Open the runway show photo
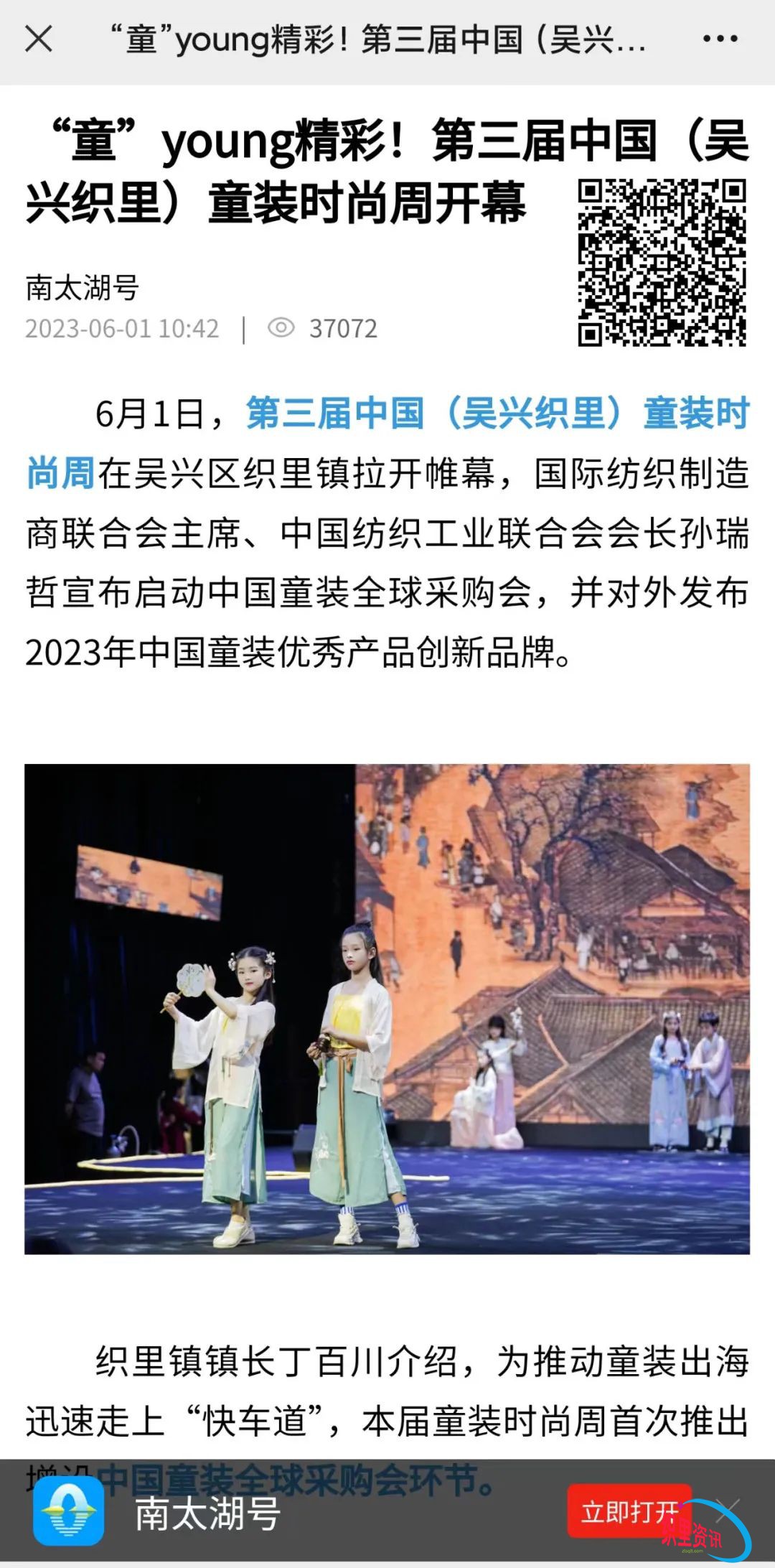 tap(387, 1009)
